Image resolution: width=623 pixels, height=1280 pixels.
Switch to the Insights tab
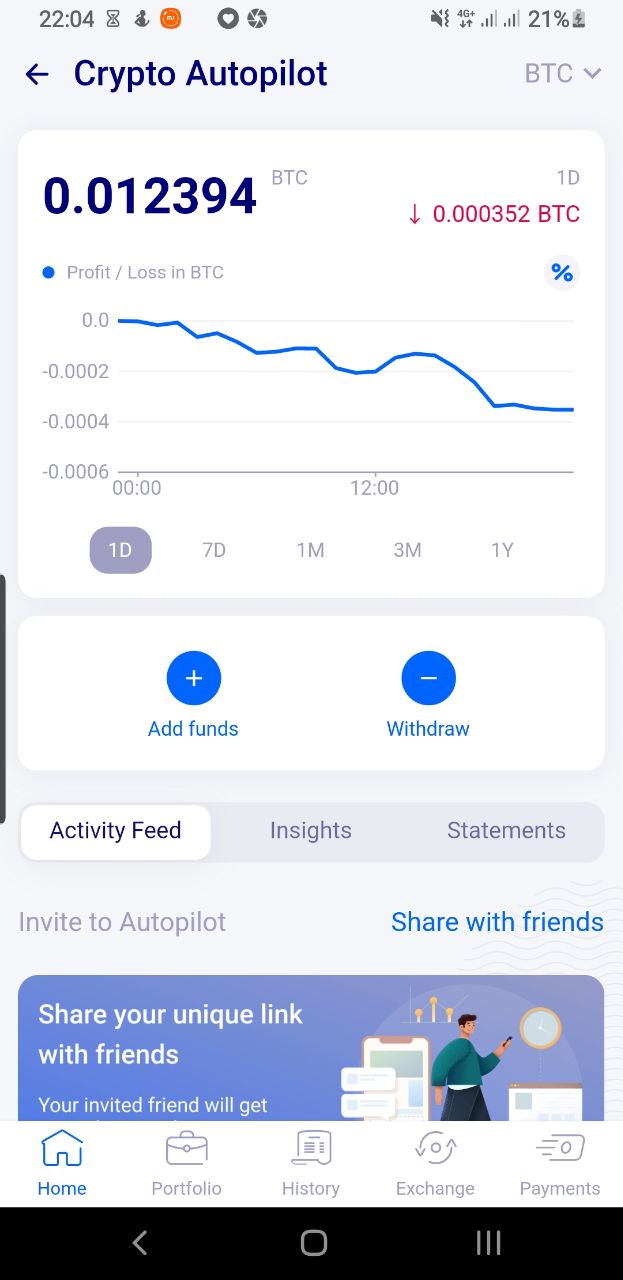311,831
